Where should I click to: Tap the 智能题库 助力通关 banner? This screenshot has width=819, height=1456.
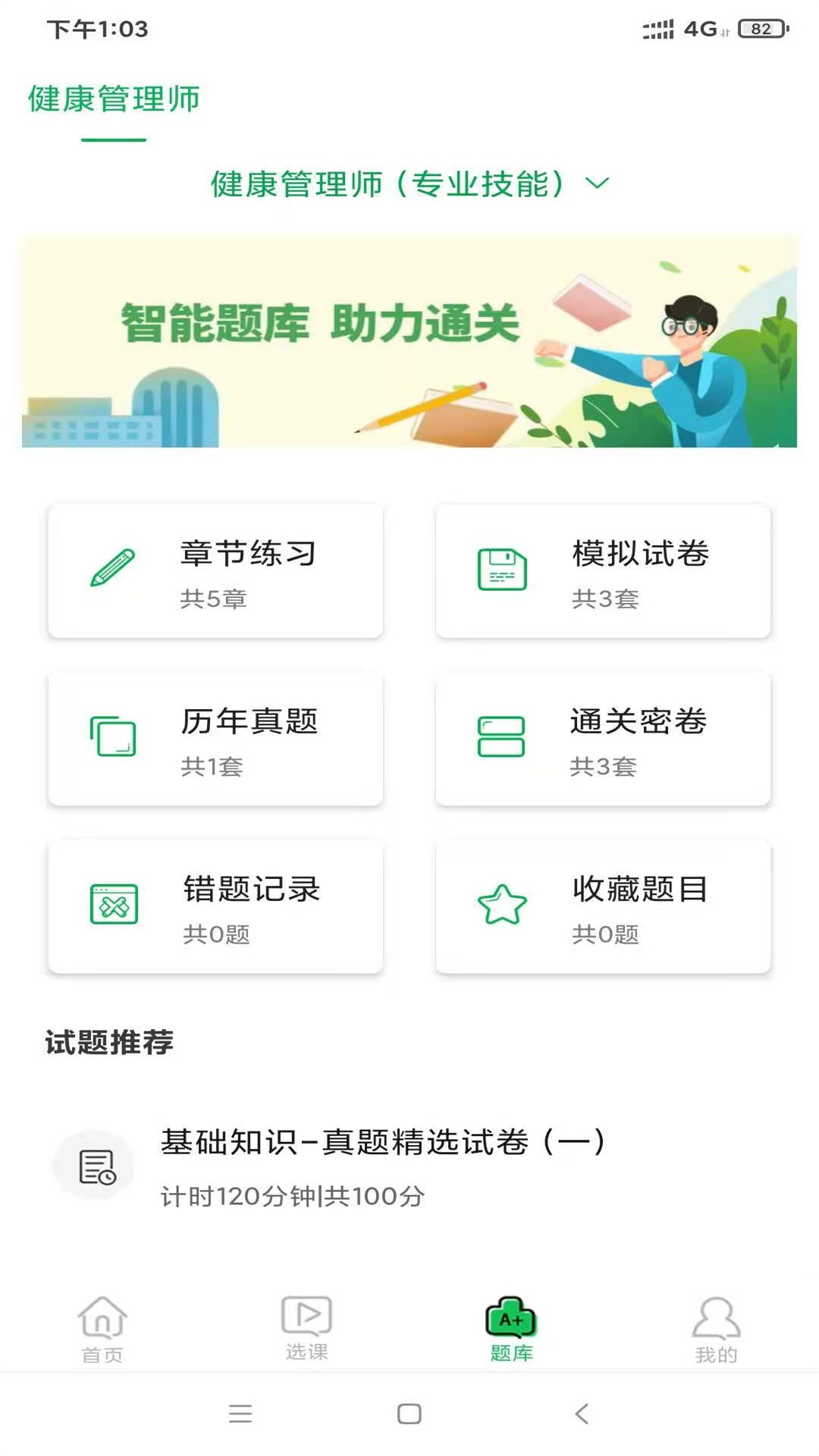(409, 341)
